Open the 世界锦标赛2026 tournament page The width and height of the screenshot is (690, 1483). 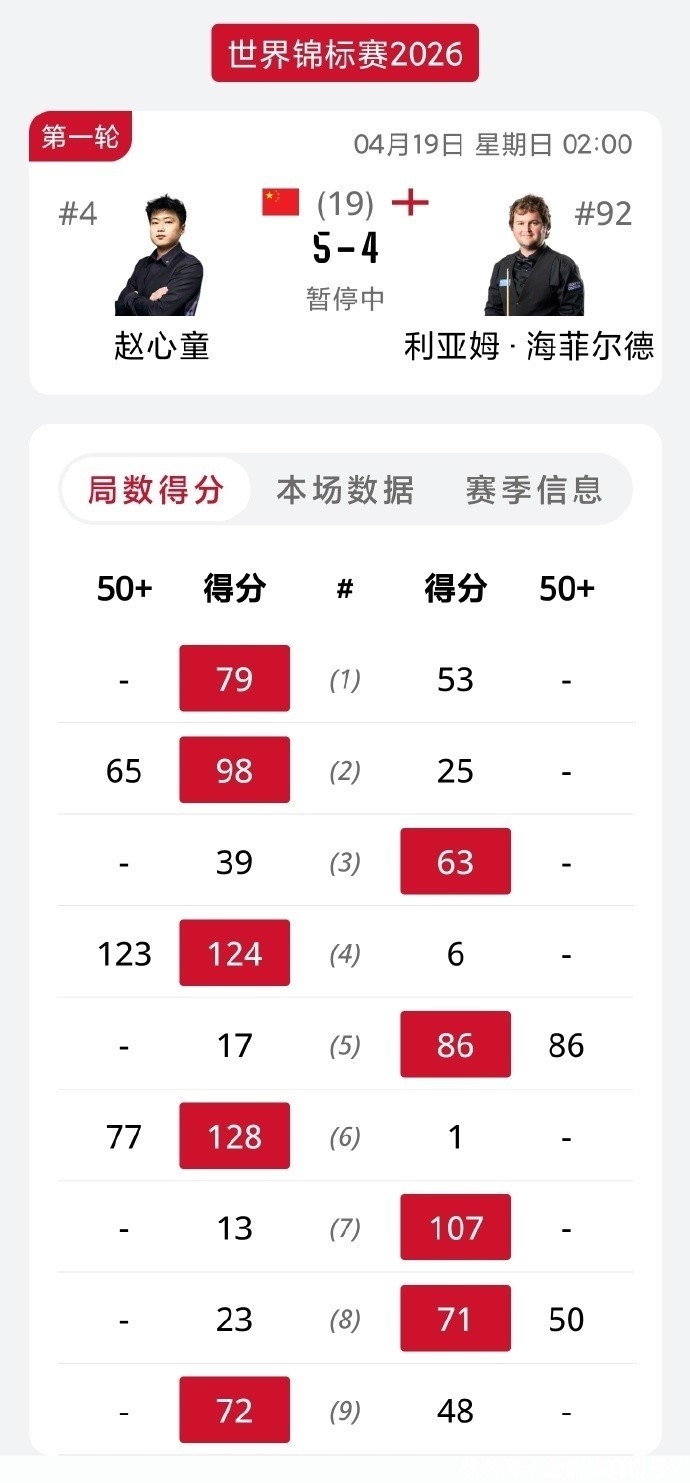(x=345, y=54)
